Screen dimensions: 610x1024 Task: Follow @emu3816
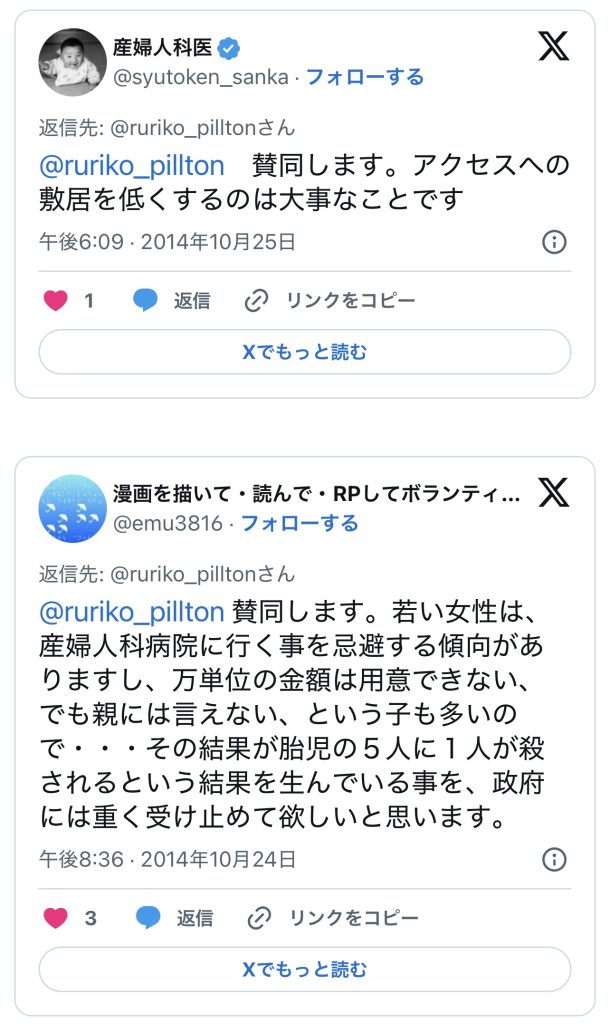click(x=299, y=523)
